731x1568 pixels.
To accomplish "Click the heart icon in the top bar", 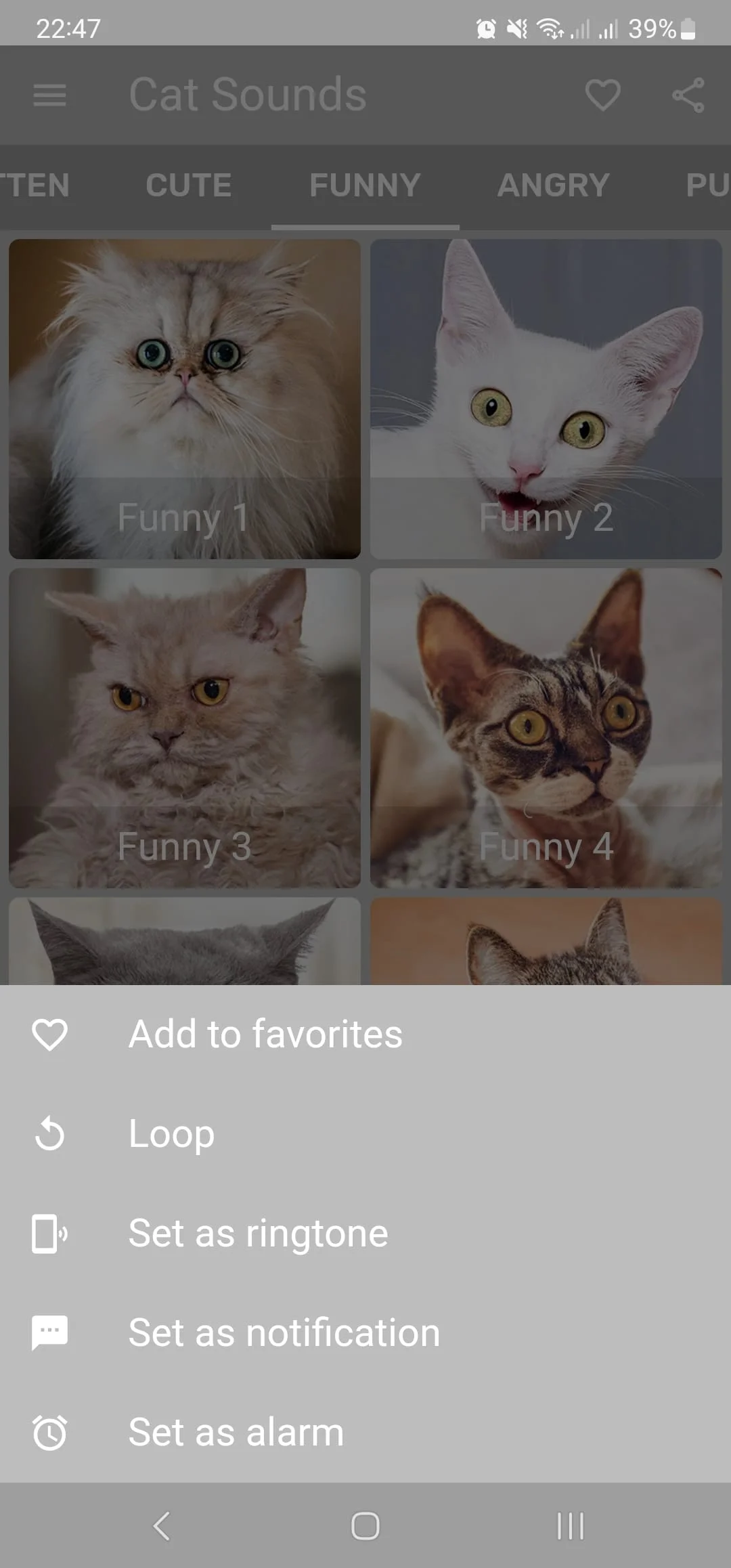I will tap(602, 95).
